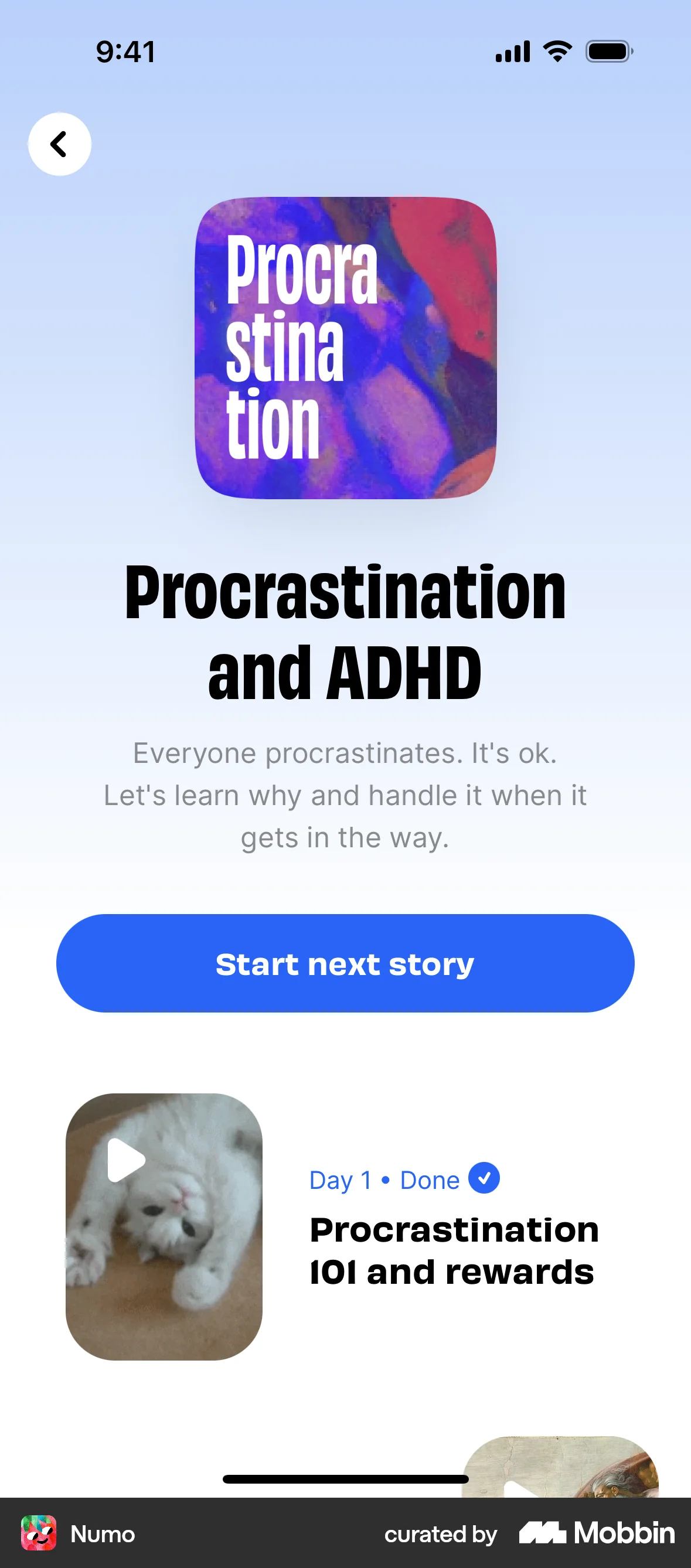
Task: Go back using the arrow button
Action: pyautogui.click(x=59, y=144)
